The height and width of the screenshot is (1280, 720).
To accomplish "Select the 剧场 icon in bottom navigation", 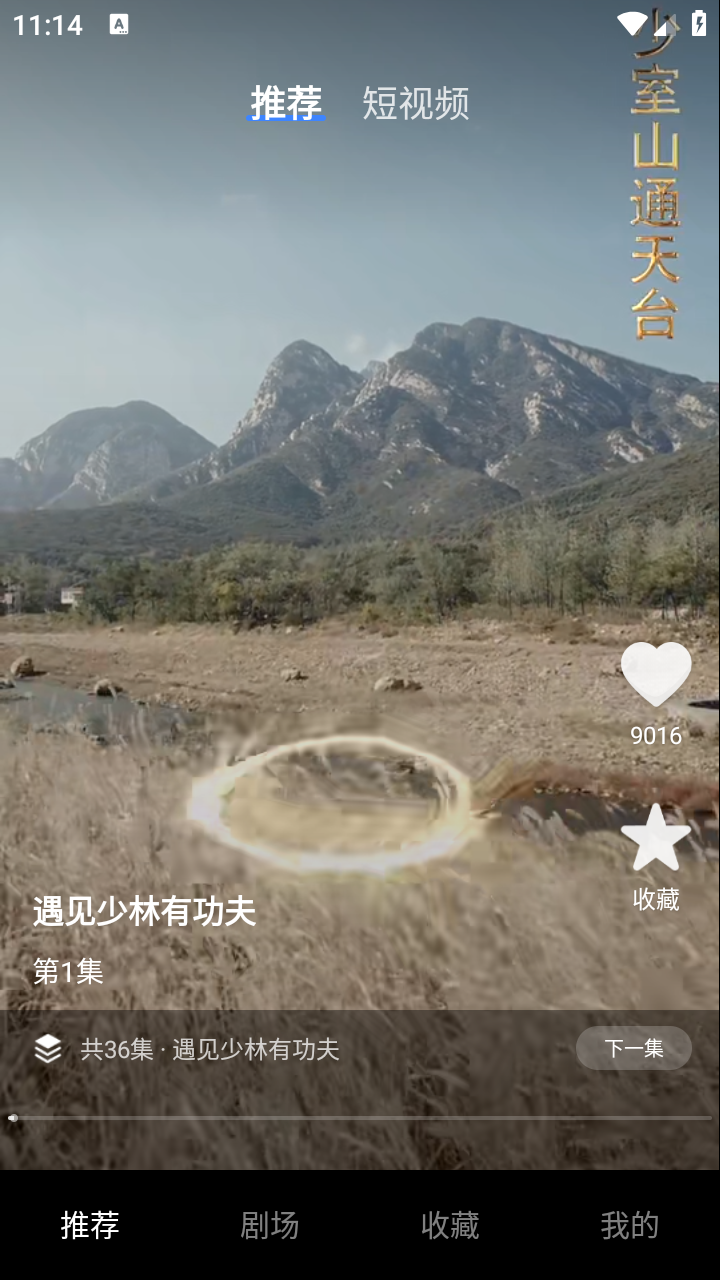I will pos(269,1225).
